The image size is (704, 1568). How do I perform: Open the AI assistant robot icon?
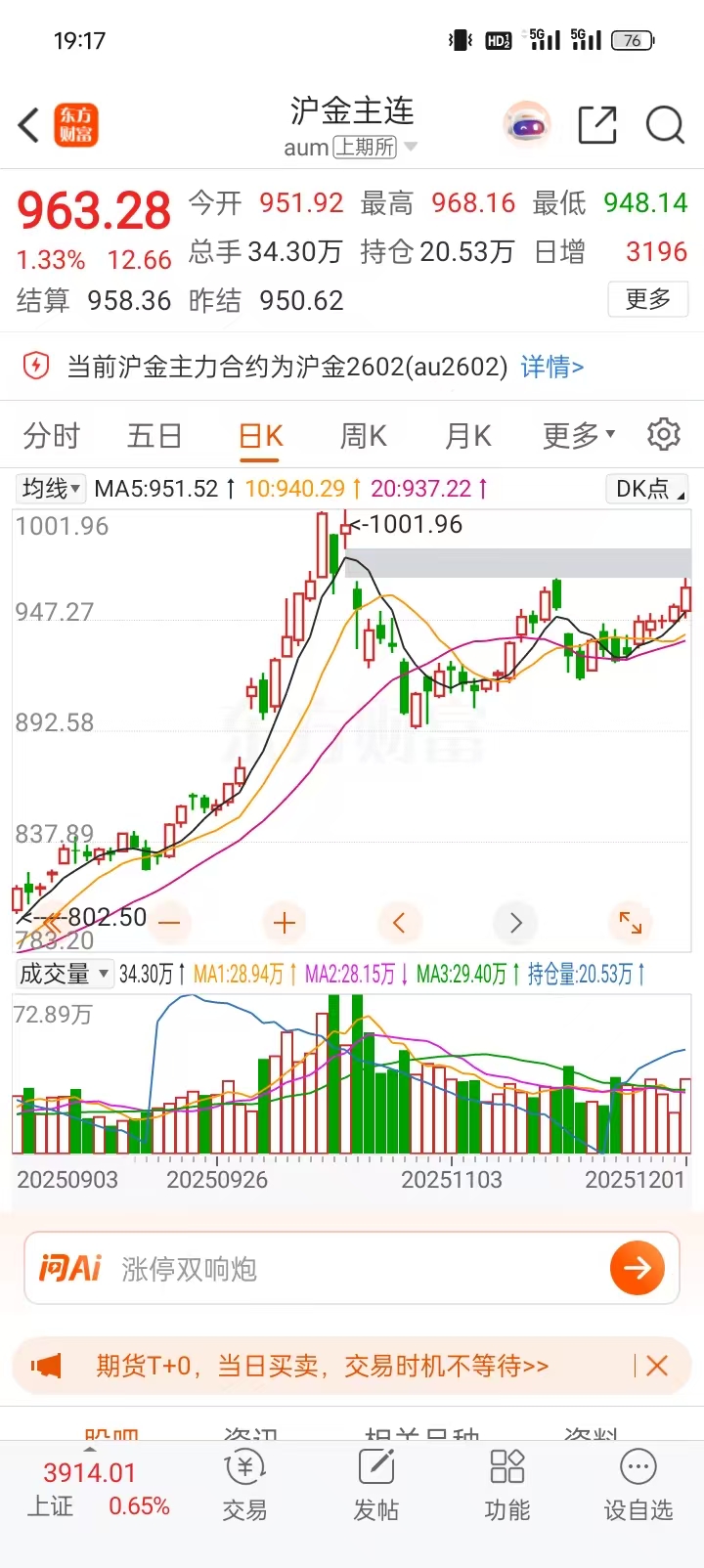[527, 126]
